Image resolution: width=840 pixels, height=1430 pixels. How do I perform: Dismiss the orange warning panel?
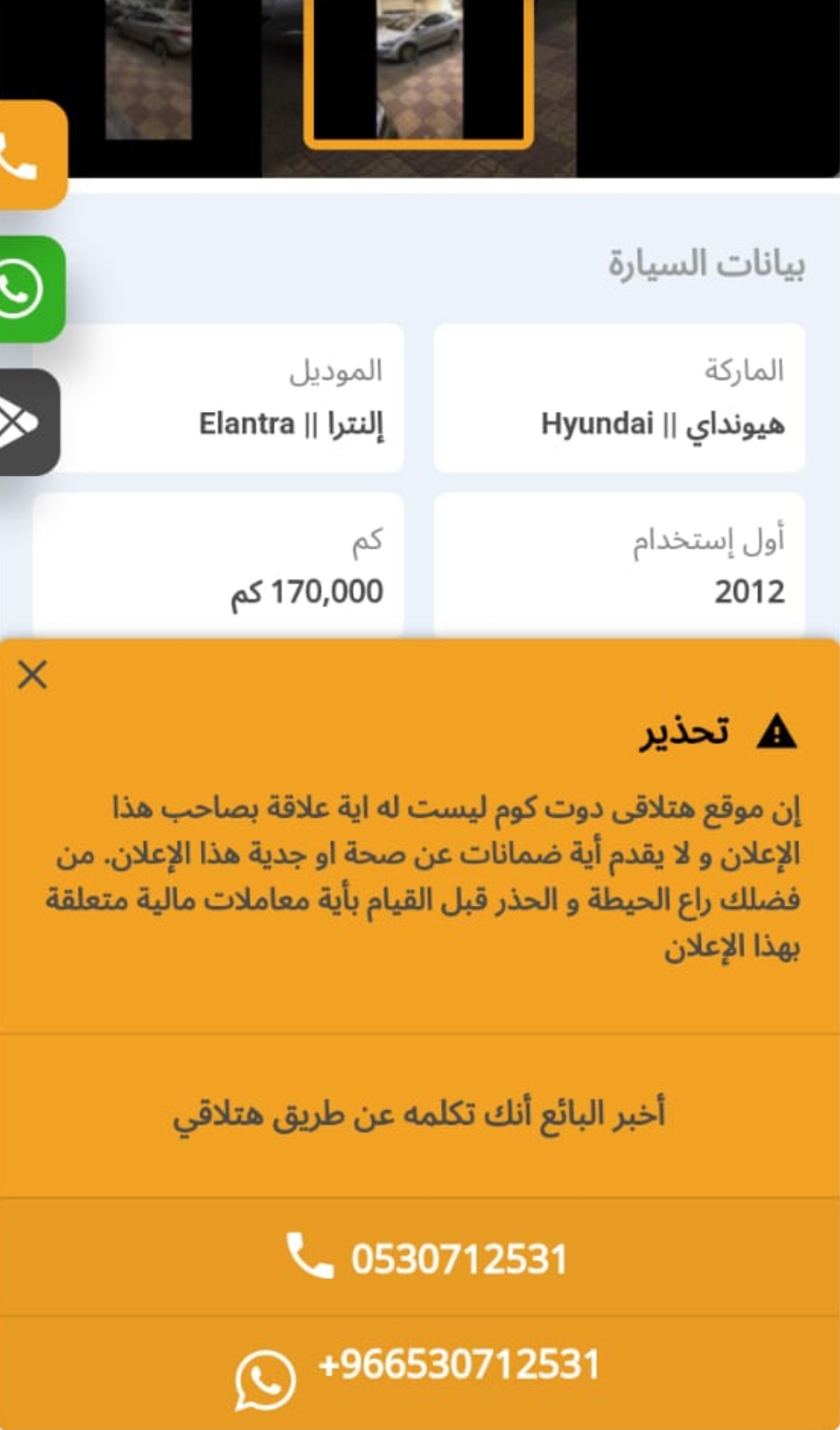[x=32, y=674]
